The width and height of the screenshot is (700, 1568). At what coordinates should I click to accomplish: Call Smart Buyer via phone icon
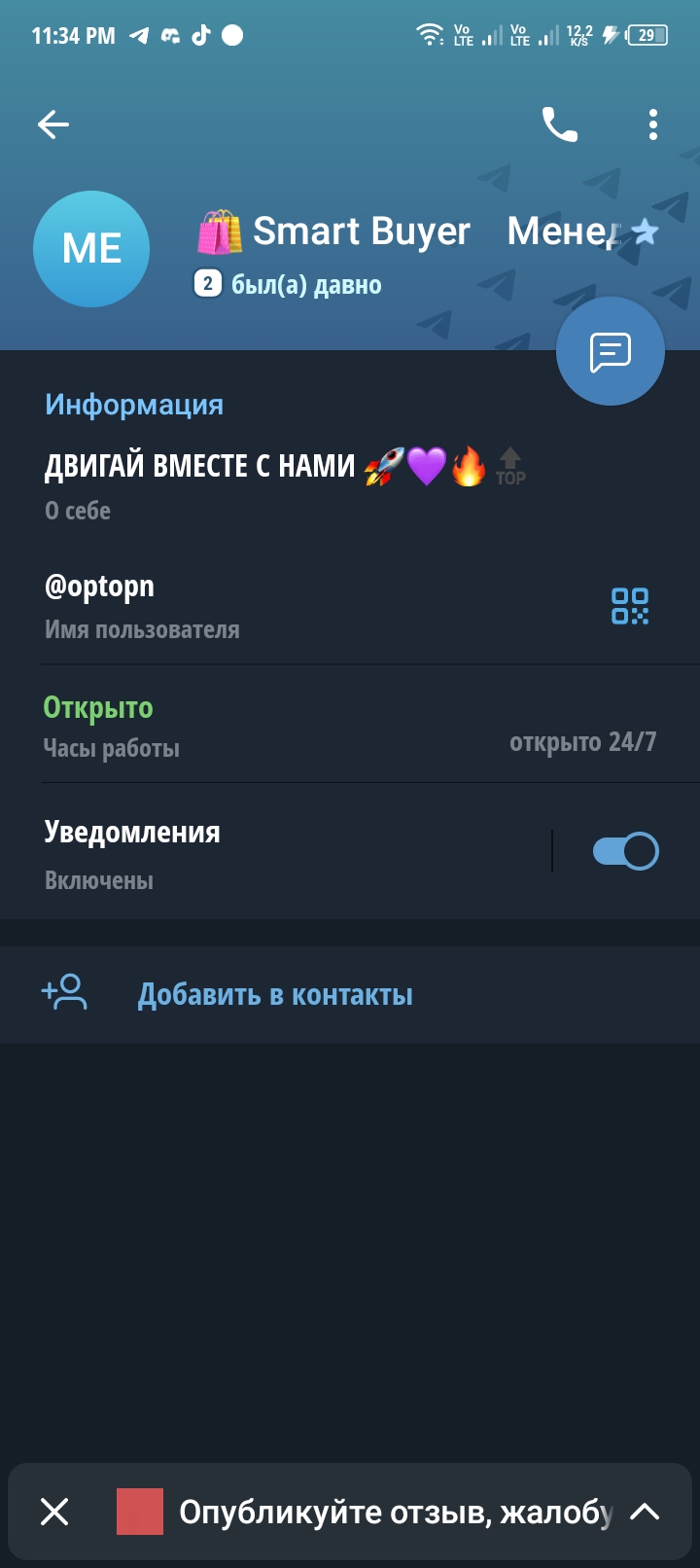(x=559, y=125)
